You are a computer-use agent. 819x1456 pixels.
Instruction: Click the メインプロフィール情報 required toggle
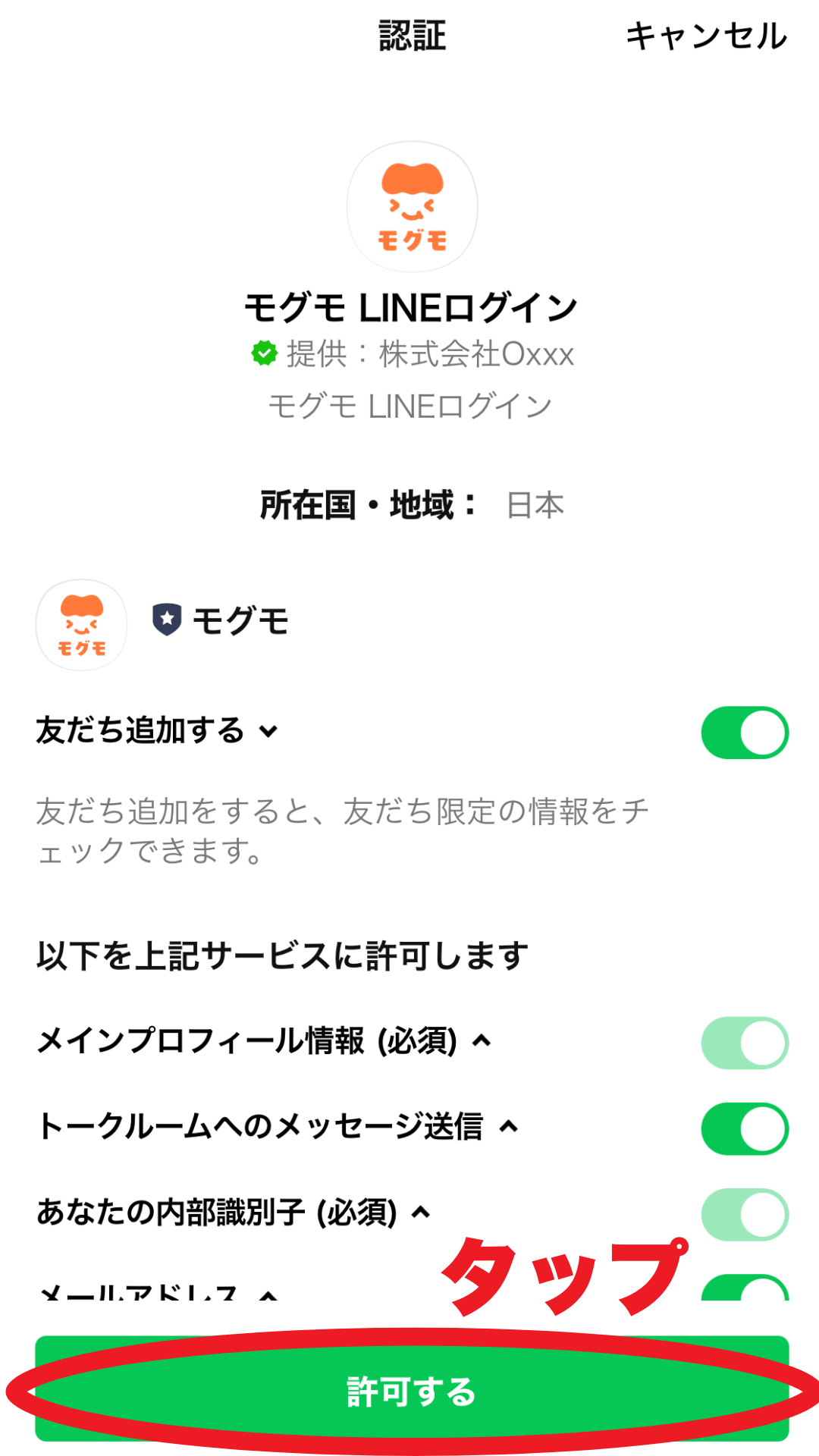pos(744,1042)
